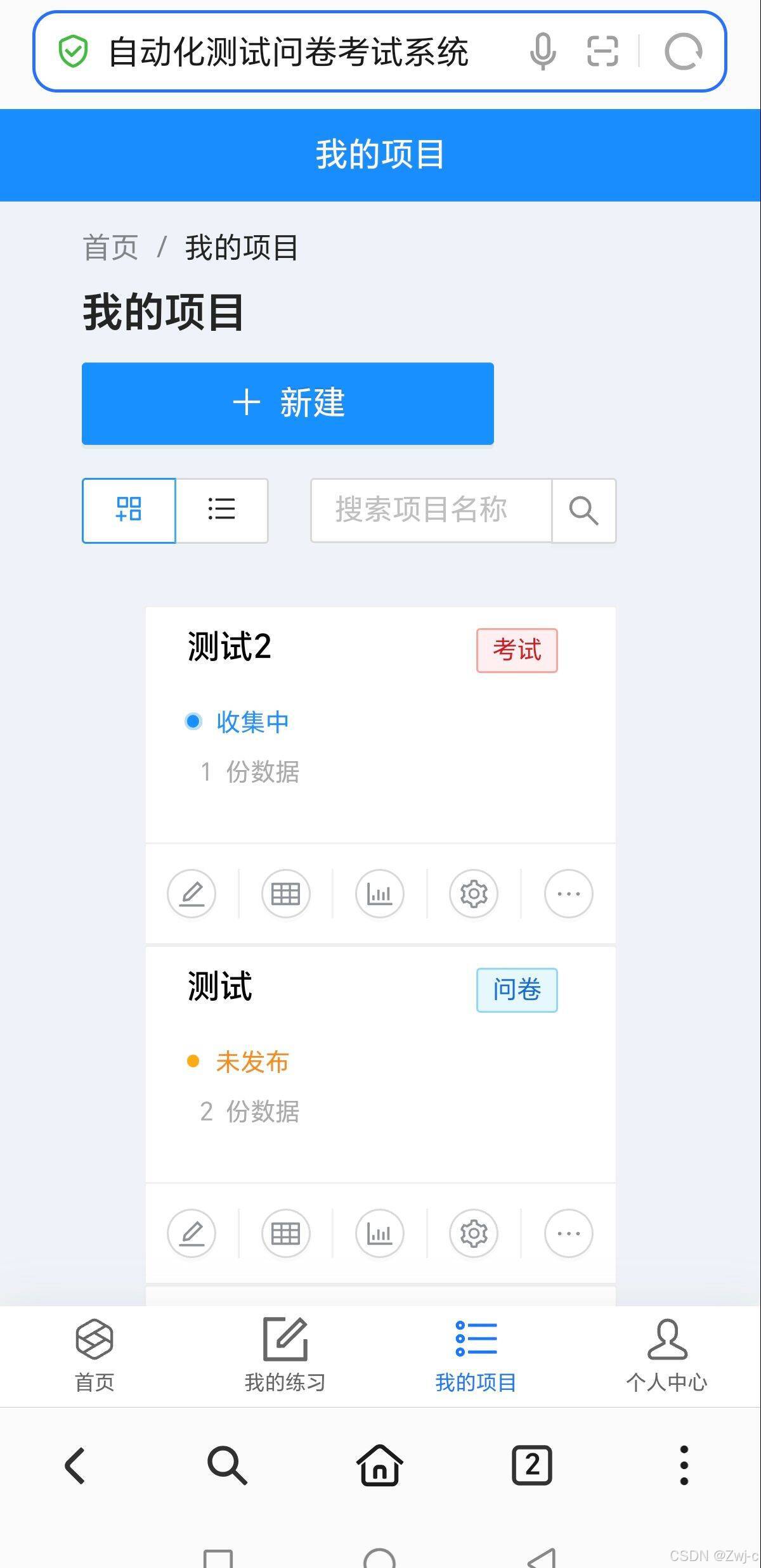
Task: Open the browser tabs switcher showing 2
Action: pos(532,1465)
